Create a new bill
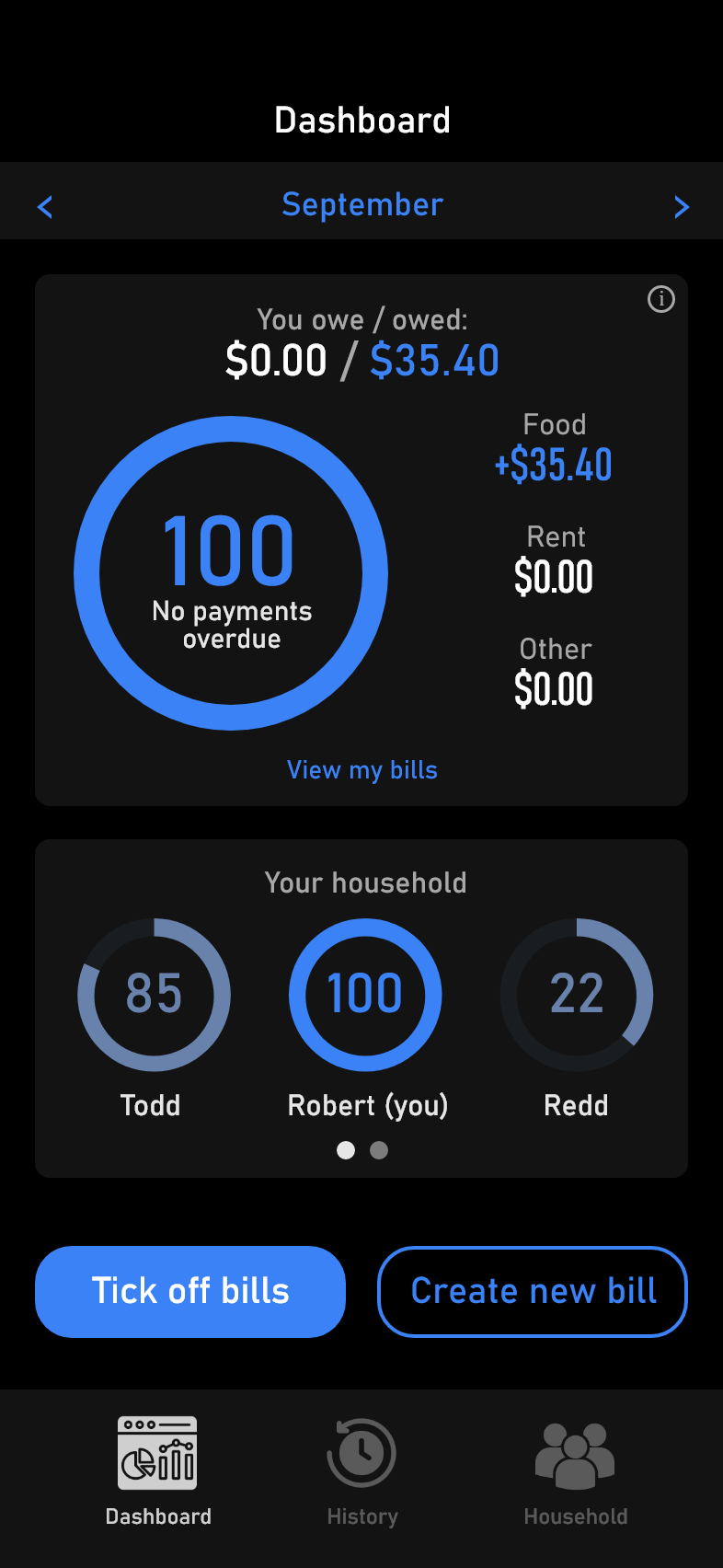 point(533,1291)
